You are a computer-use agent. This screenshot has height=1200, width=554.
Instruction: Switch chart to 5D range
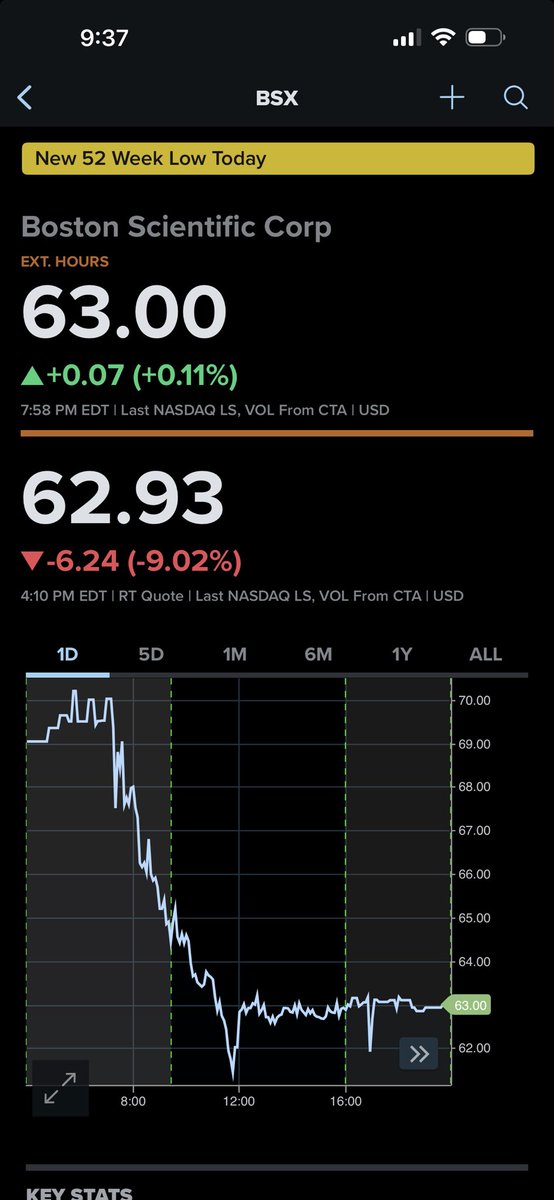click(x=151, y=655)
